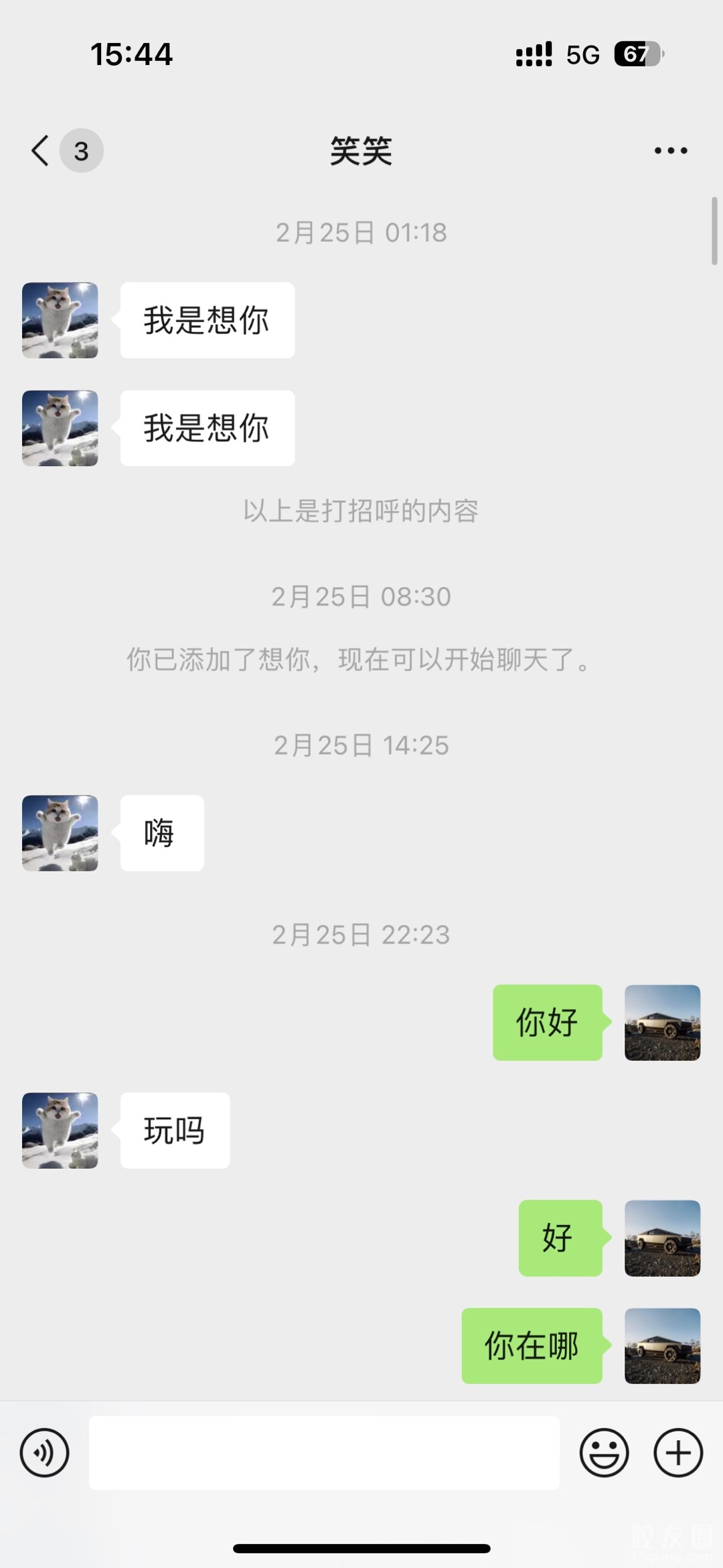The image size is (723, 1568).
Task: Open the emoji sticker panel
Action: click(x=604, y=1453)
